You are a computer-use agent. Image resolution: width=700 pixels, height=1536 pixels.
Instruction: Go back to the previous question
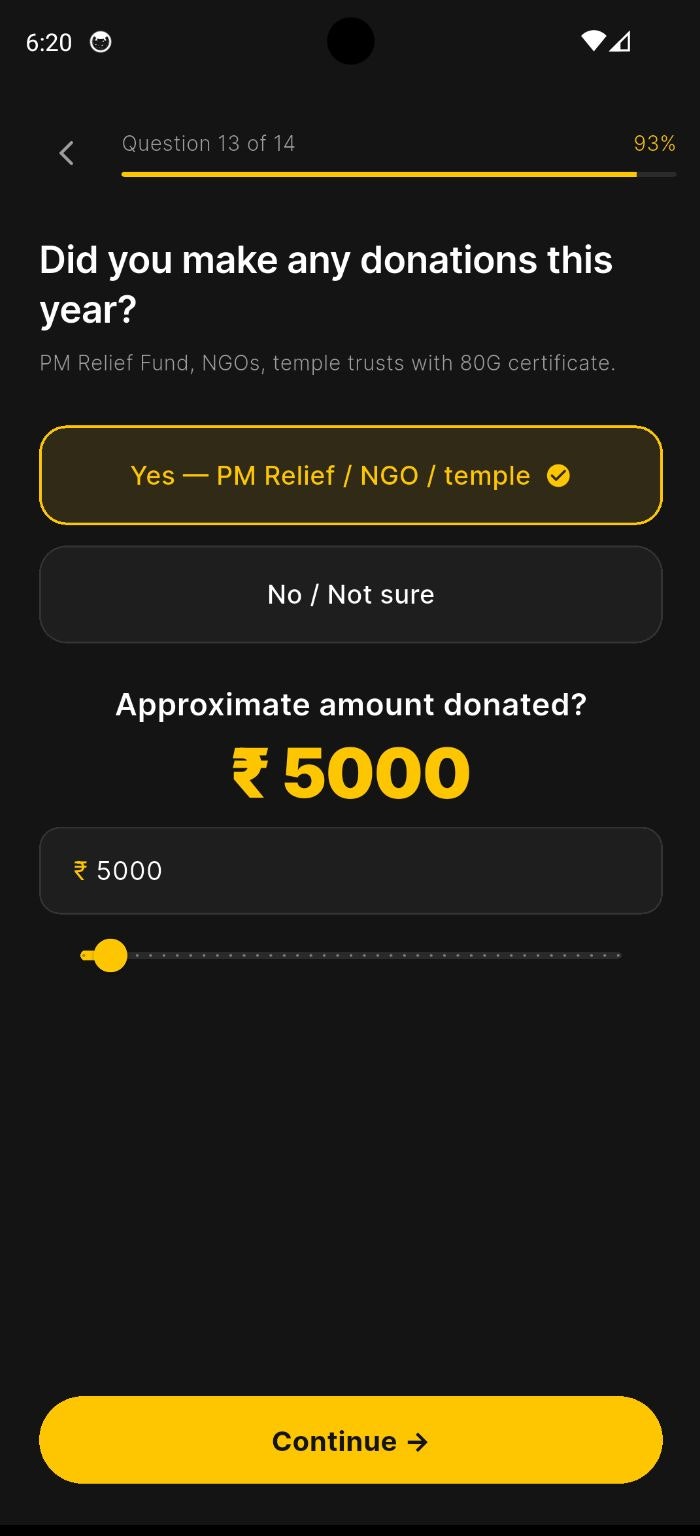(66, 153)
